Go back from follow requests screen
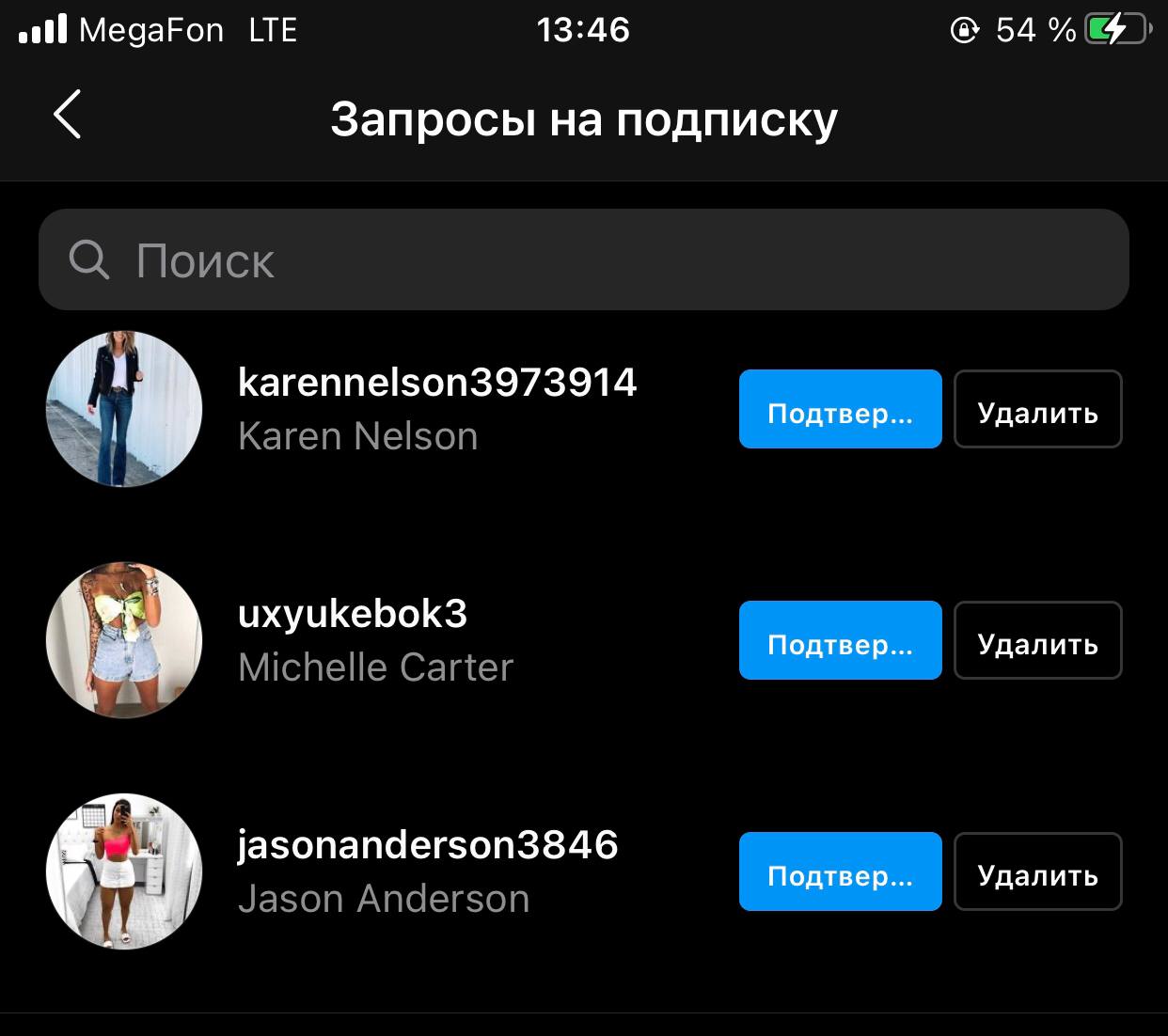1168x1036 pixels. click(x=68, y=116)
